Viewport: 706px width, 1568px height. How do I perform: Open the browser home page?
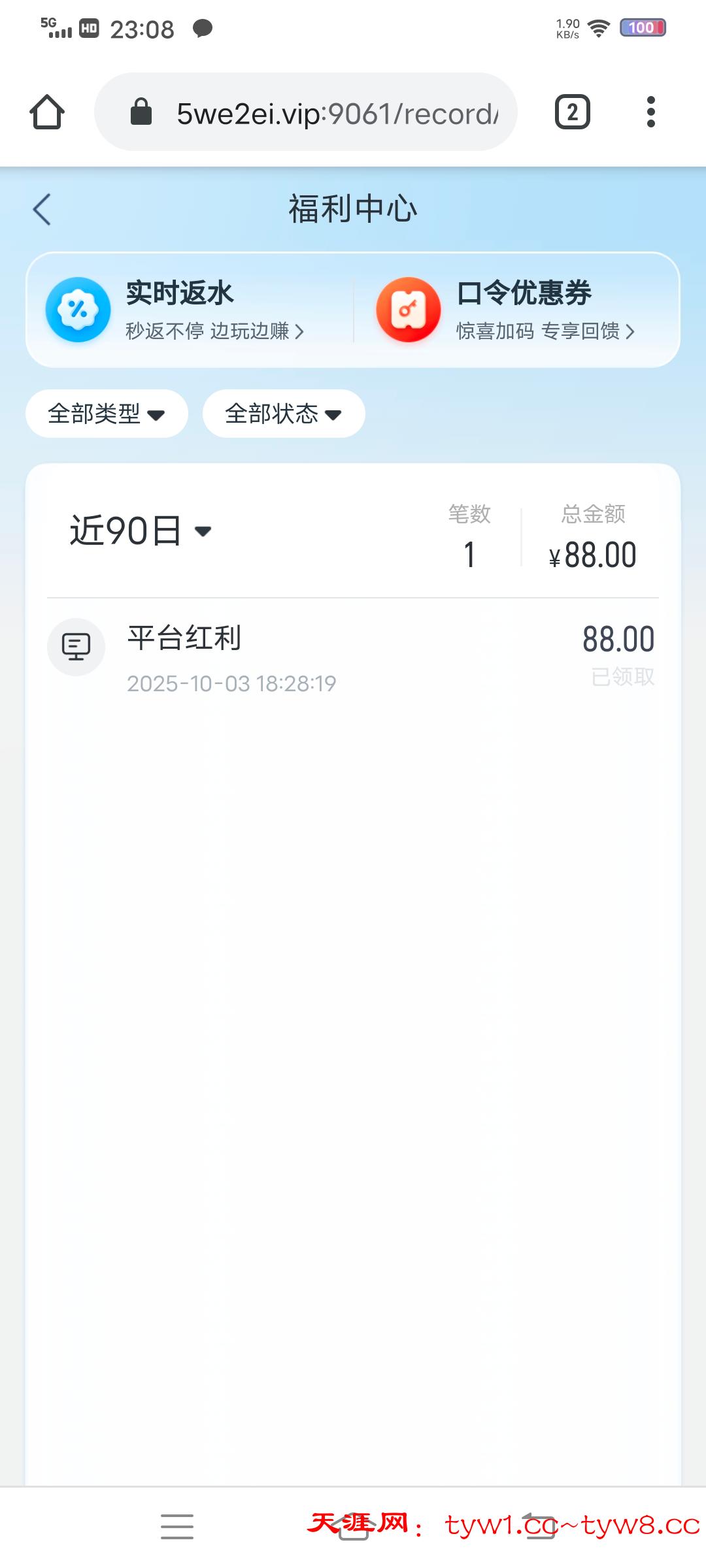tap(47, 112)
